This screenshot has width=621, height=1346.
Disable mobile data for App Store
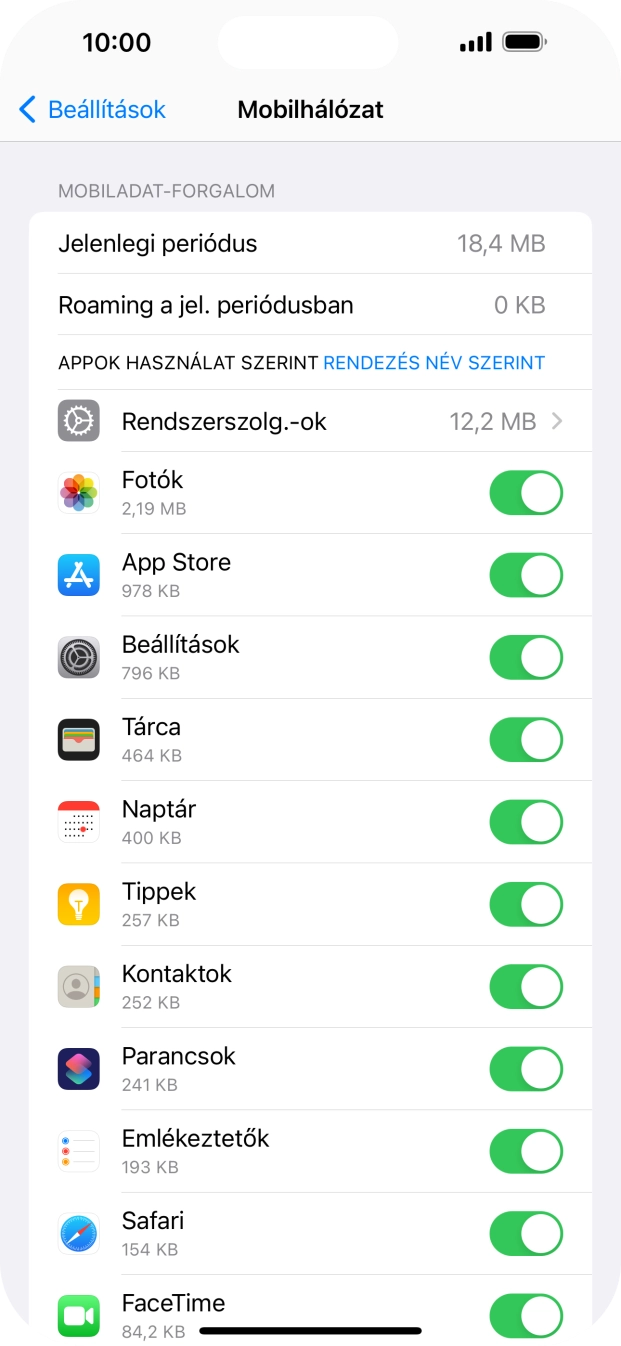tap(526, 575)
